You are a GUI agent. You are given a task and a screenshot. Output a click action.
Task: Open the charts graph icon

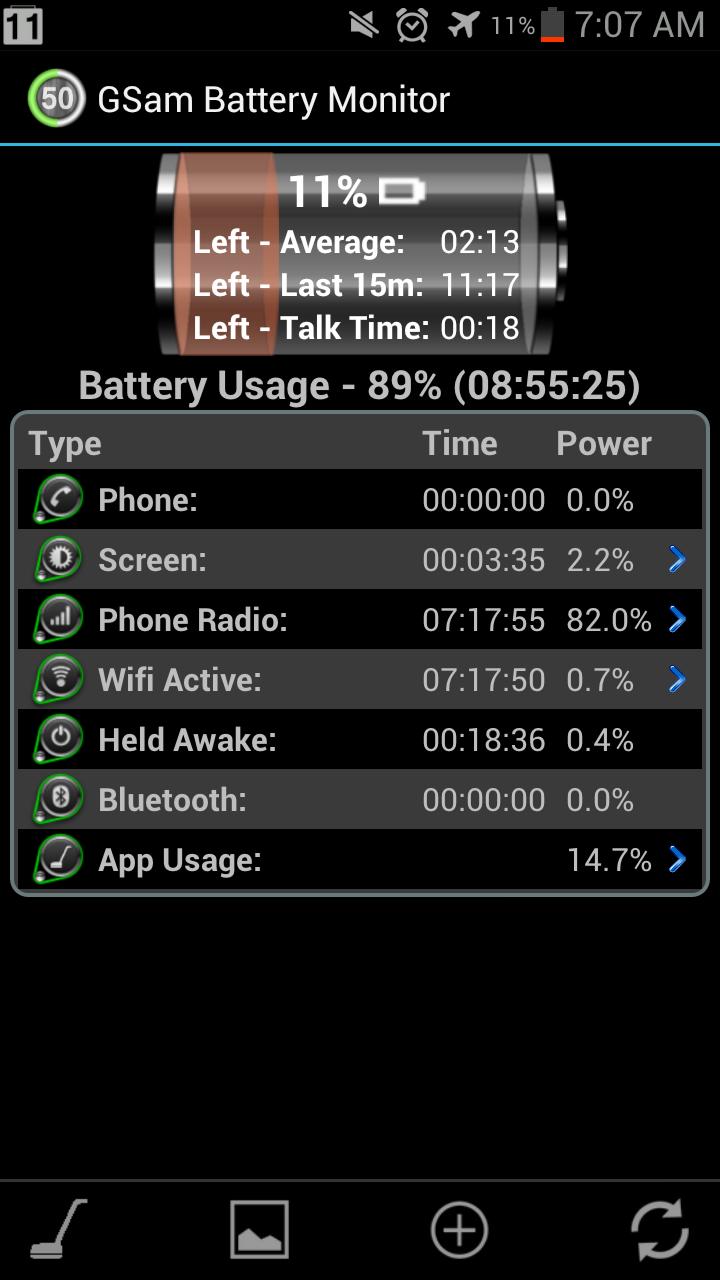point(259,1229)
